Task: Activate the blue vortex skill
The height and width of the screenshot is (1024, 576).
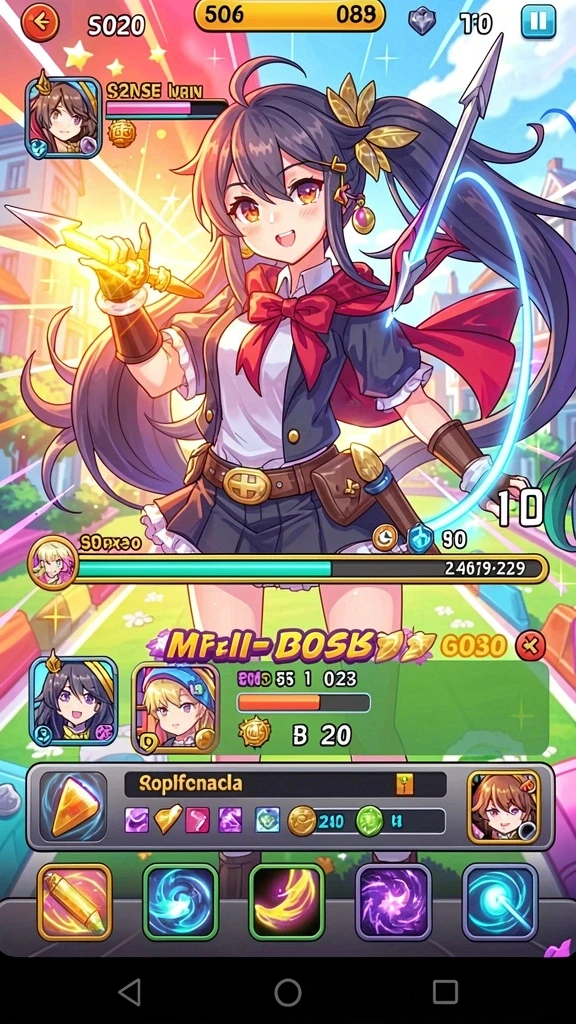Action: tap(180, 902)
